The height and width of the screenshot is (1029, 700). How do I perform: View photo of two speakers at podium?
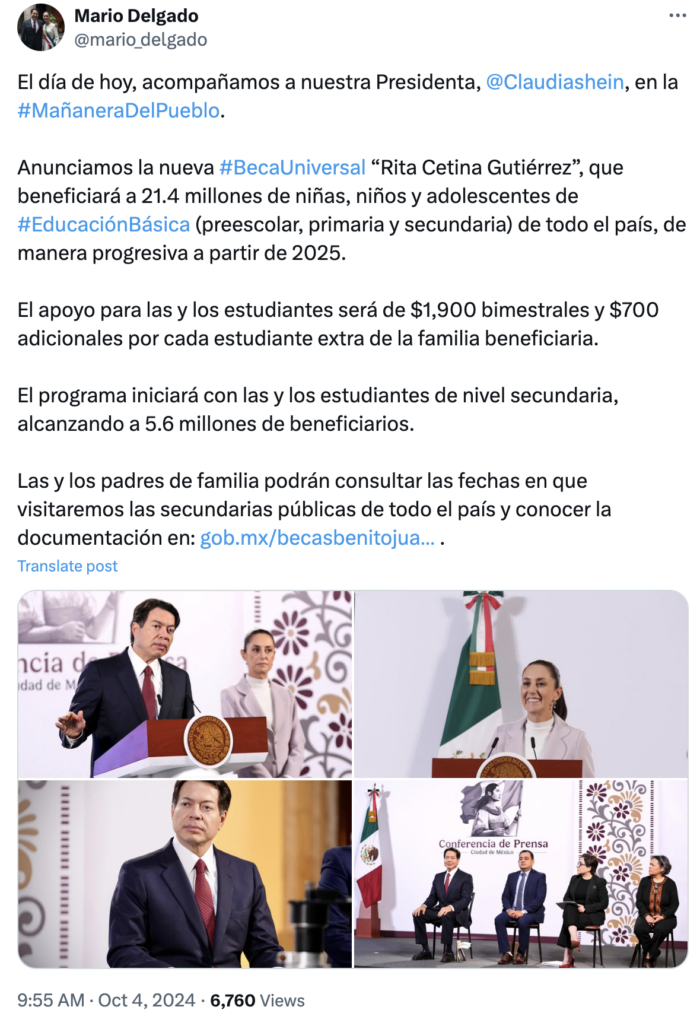pyautogui.click(x=185, y=684)
